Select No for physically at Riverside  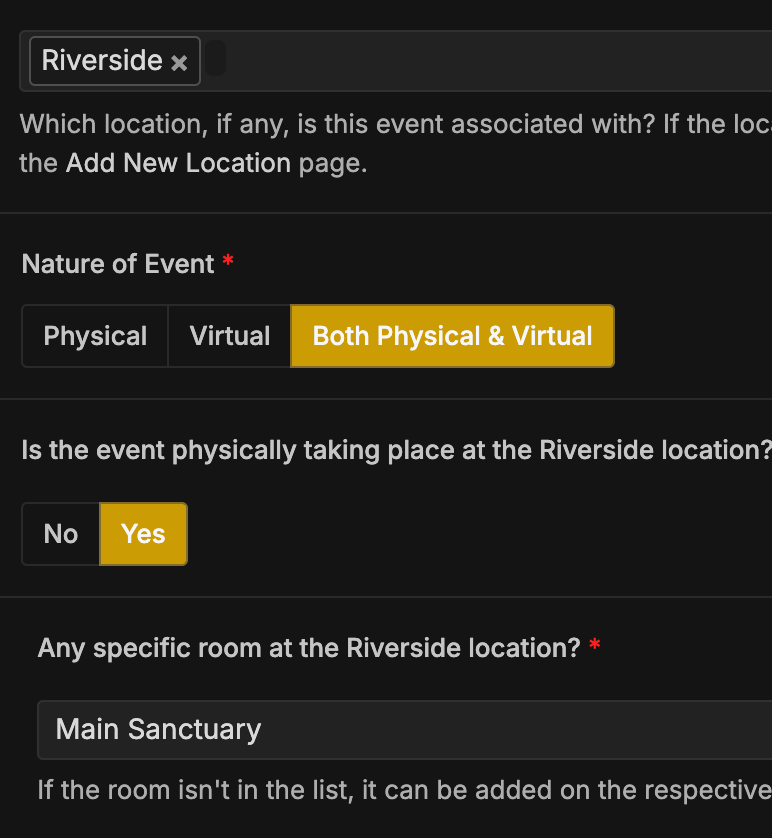pyautogui.click(x=61, y=534)
